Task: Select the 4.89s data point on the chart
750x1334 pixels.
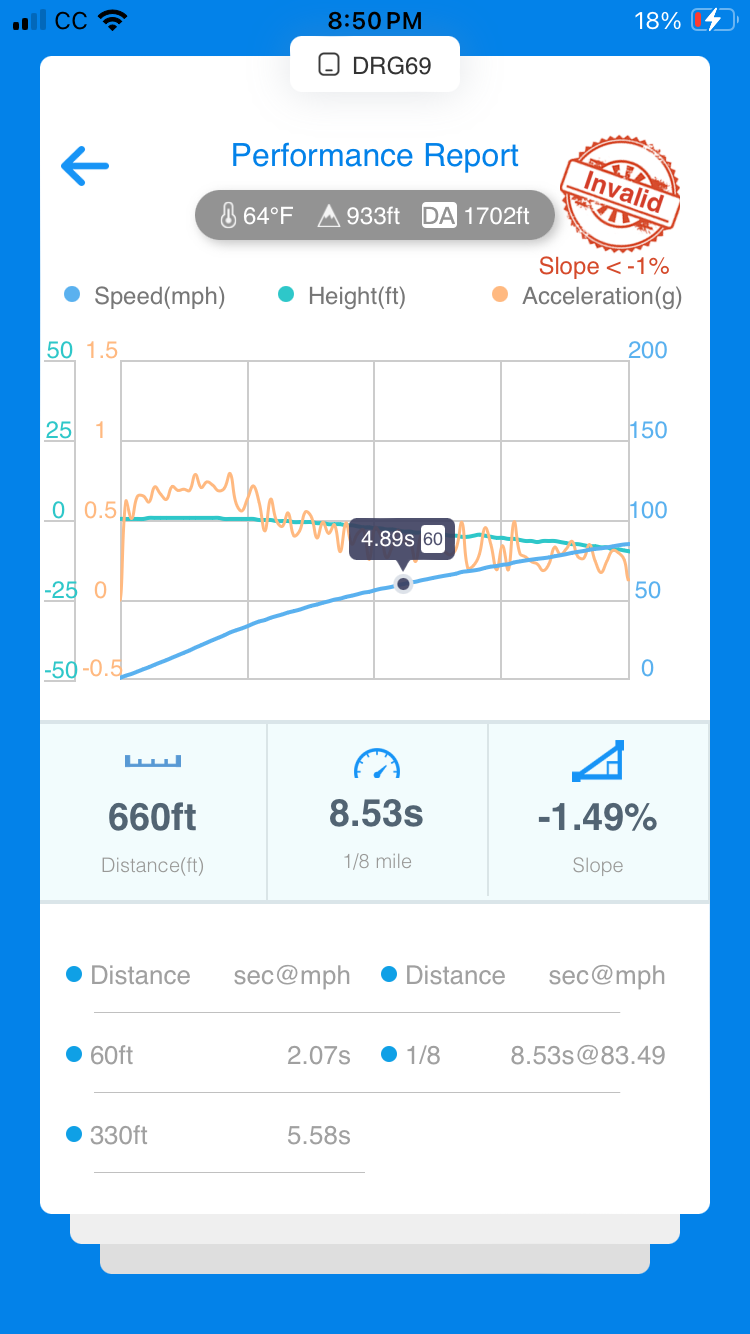Action: tap(403, 584)
